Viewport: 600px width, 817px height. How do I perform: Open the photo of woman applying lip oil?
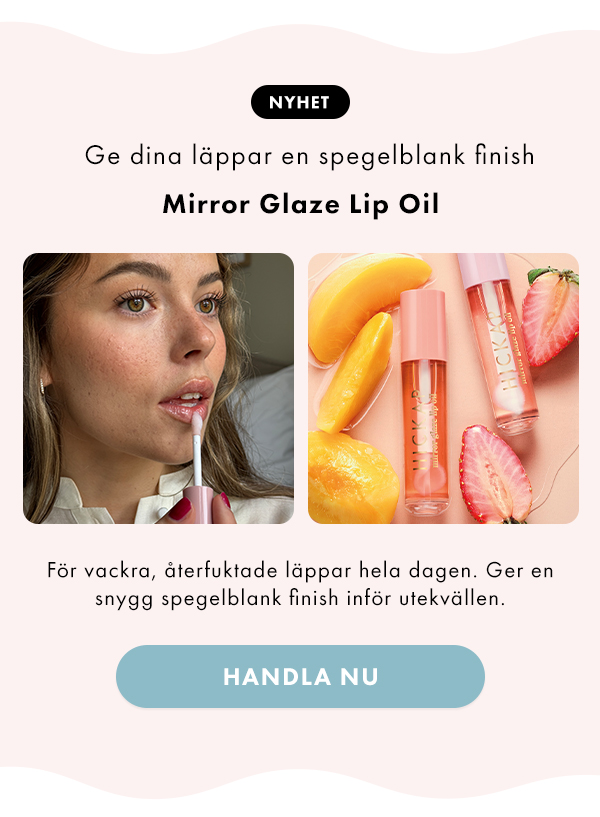[x=158, y=388]
